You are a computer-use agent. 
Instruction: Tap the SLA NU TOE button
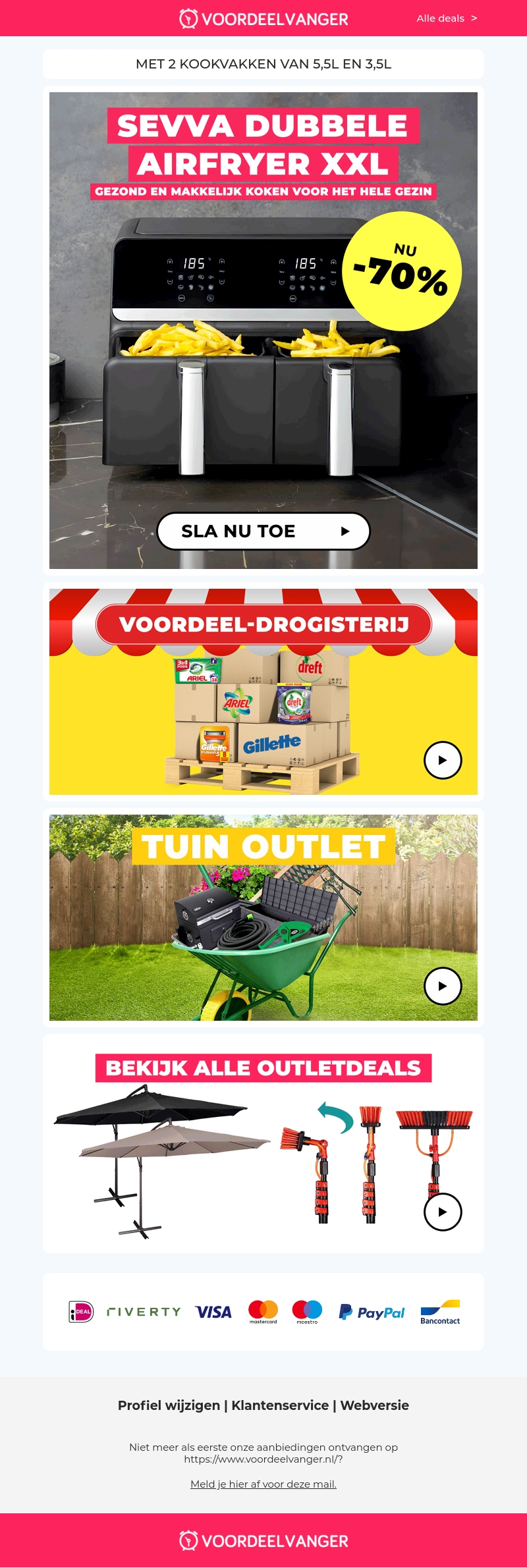click(263, 531)
